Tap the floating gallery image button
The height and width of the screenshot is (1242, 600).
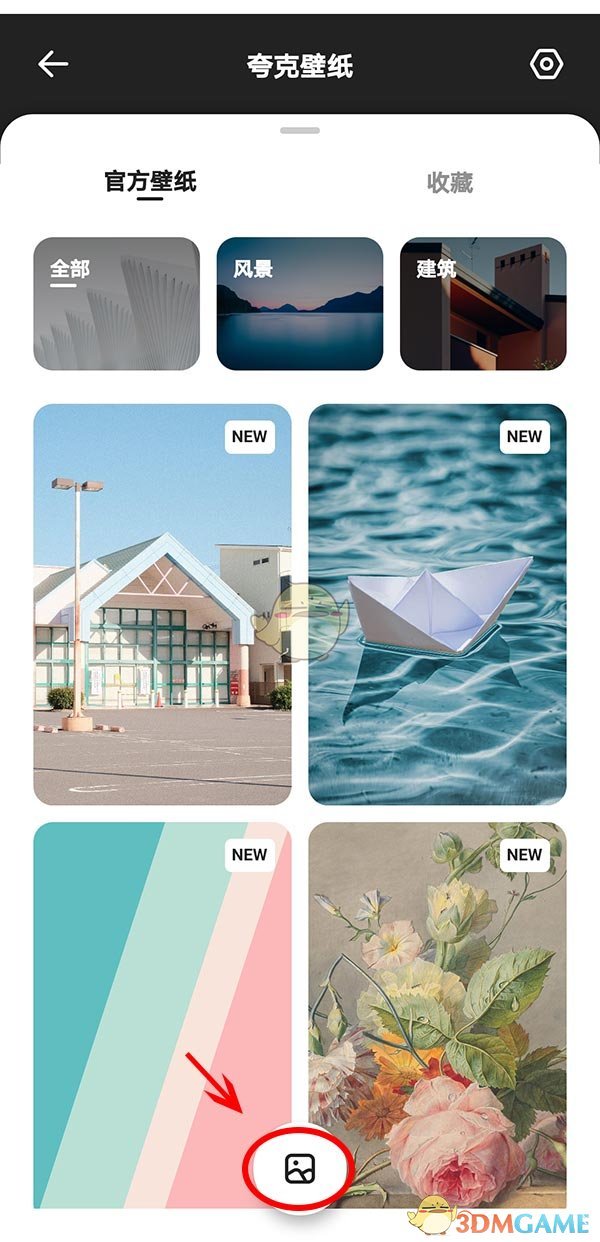coord(300,1168)
